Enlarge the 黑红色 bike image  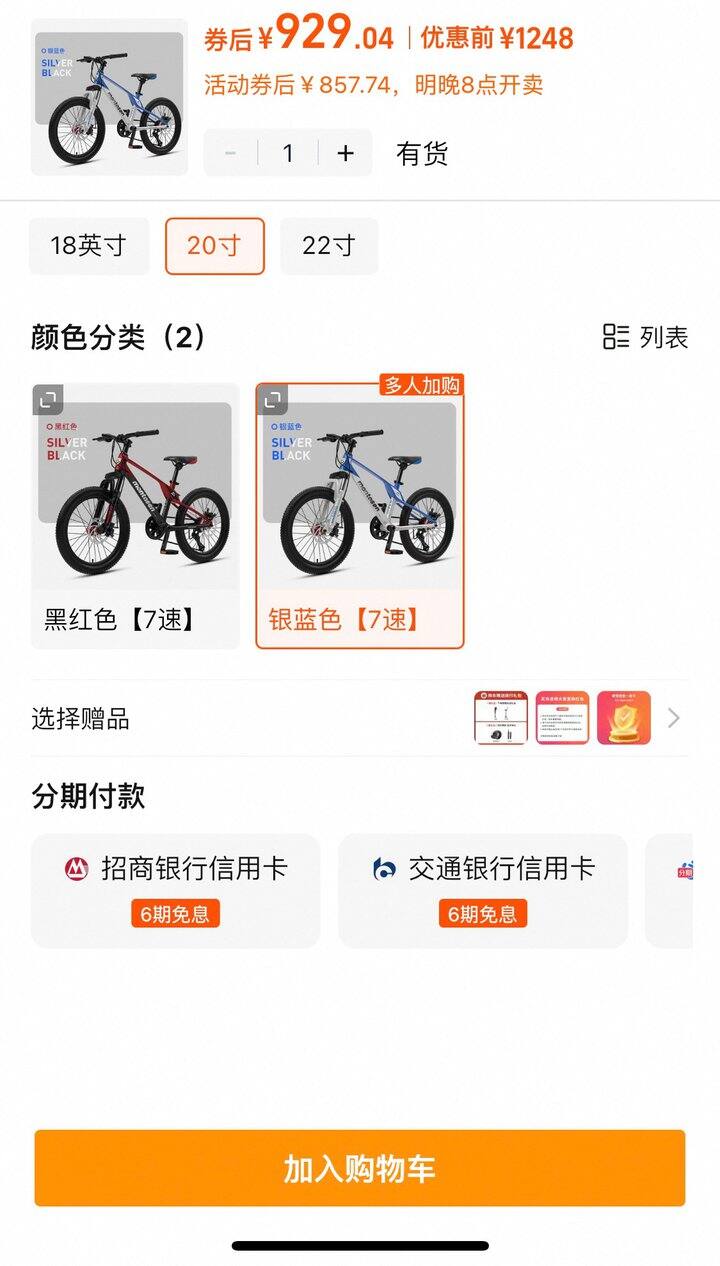click(48, 400)
